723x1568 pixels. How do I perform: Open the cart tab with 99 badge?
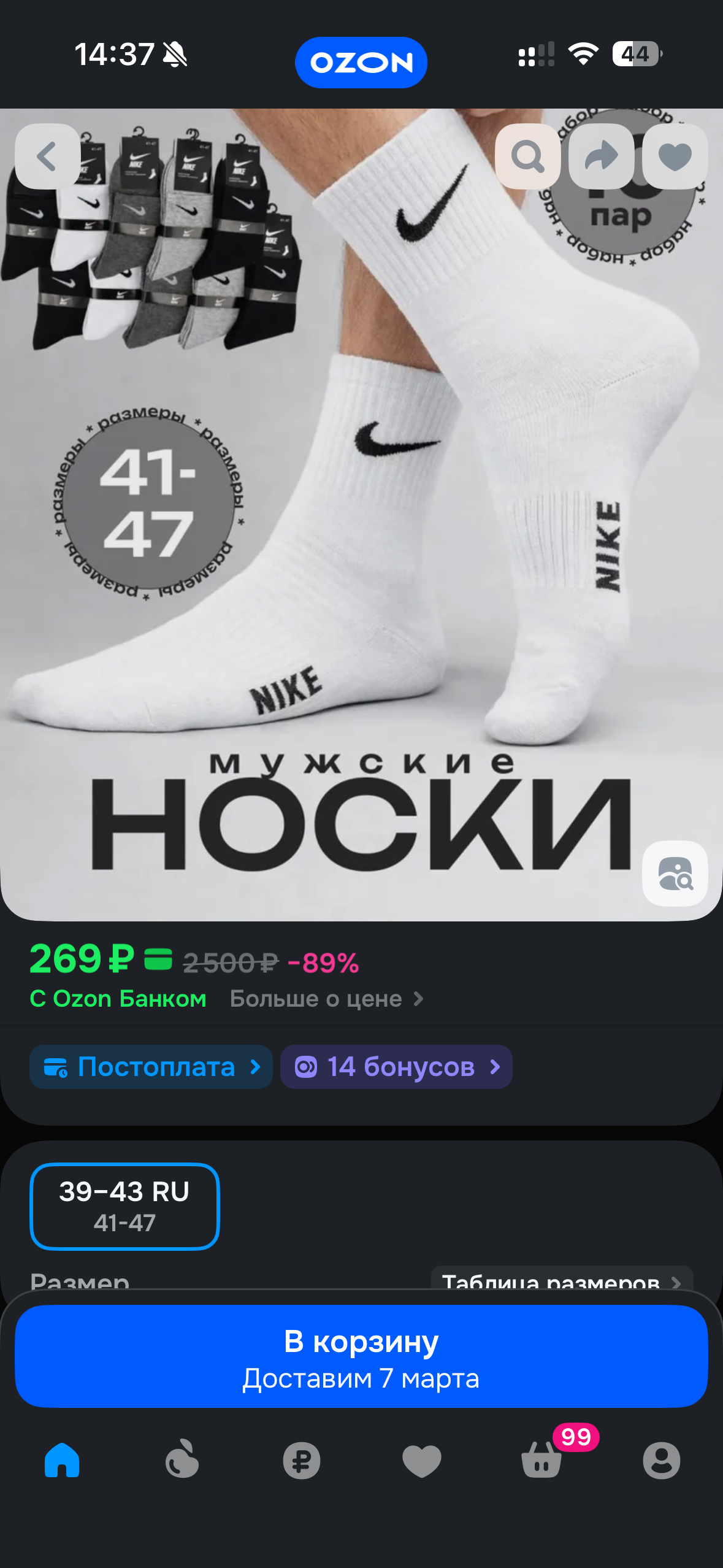(542, 1460)
